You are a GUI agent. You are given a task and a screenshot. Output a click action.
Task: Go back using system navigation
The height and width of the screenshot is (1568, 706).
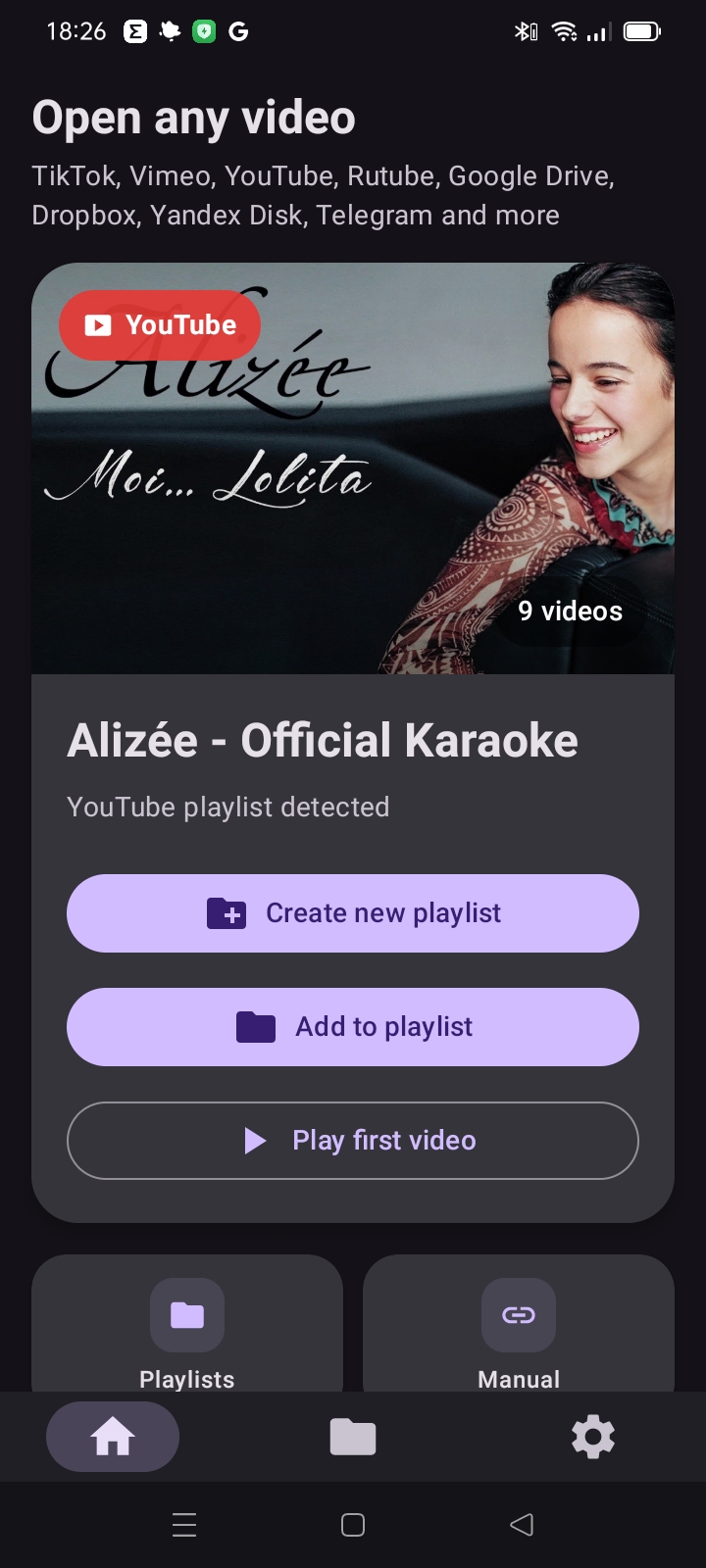point(522,1525)
